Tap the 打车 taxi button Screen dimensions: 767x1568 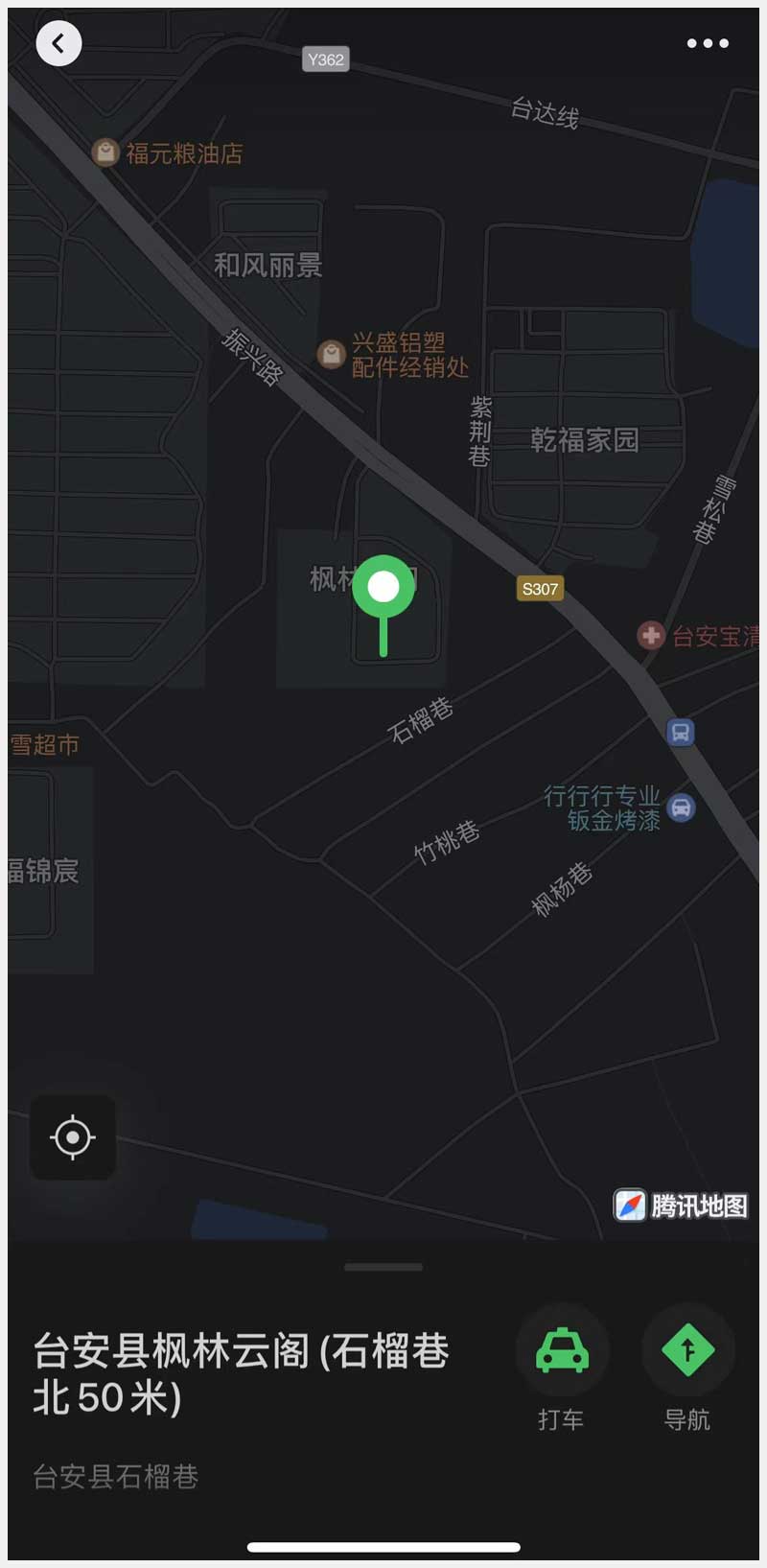point(562,1350)
